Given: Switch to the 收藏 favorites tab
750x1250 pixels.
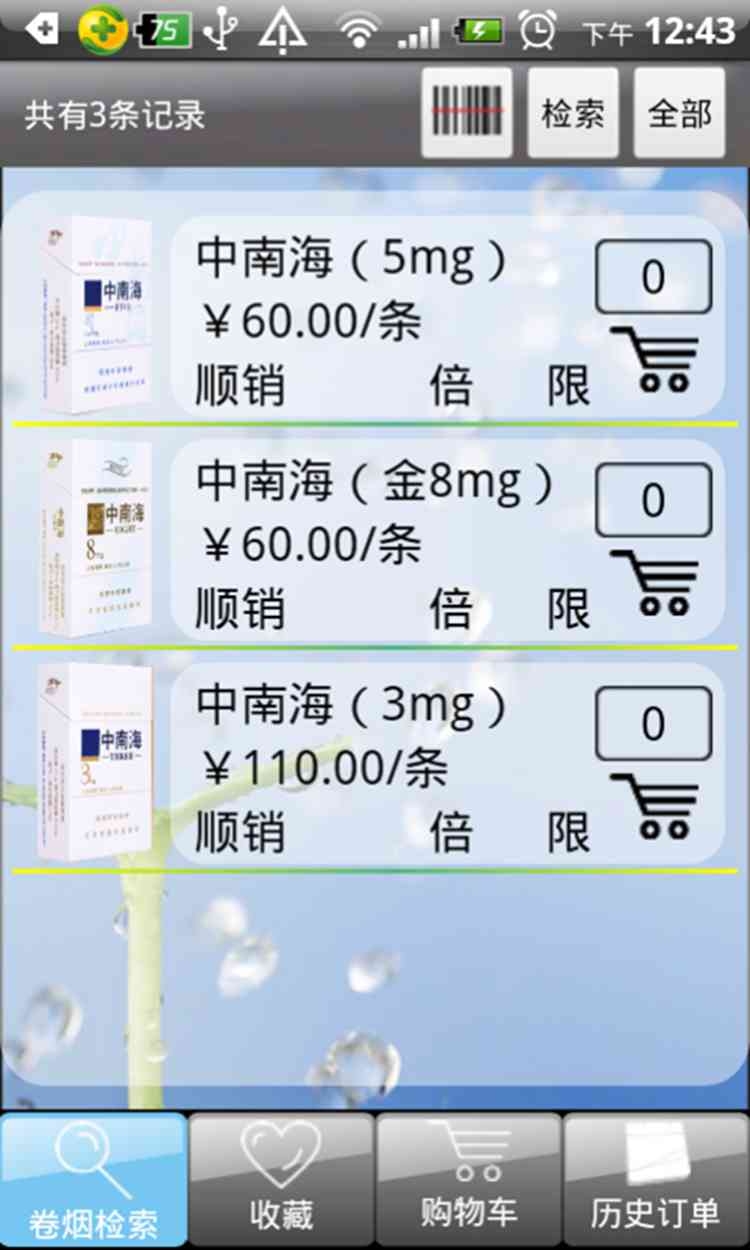Looking at the screenshot, I should pos(281,1181).
